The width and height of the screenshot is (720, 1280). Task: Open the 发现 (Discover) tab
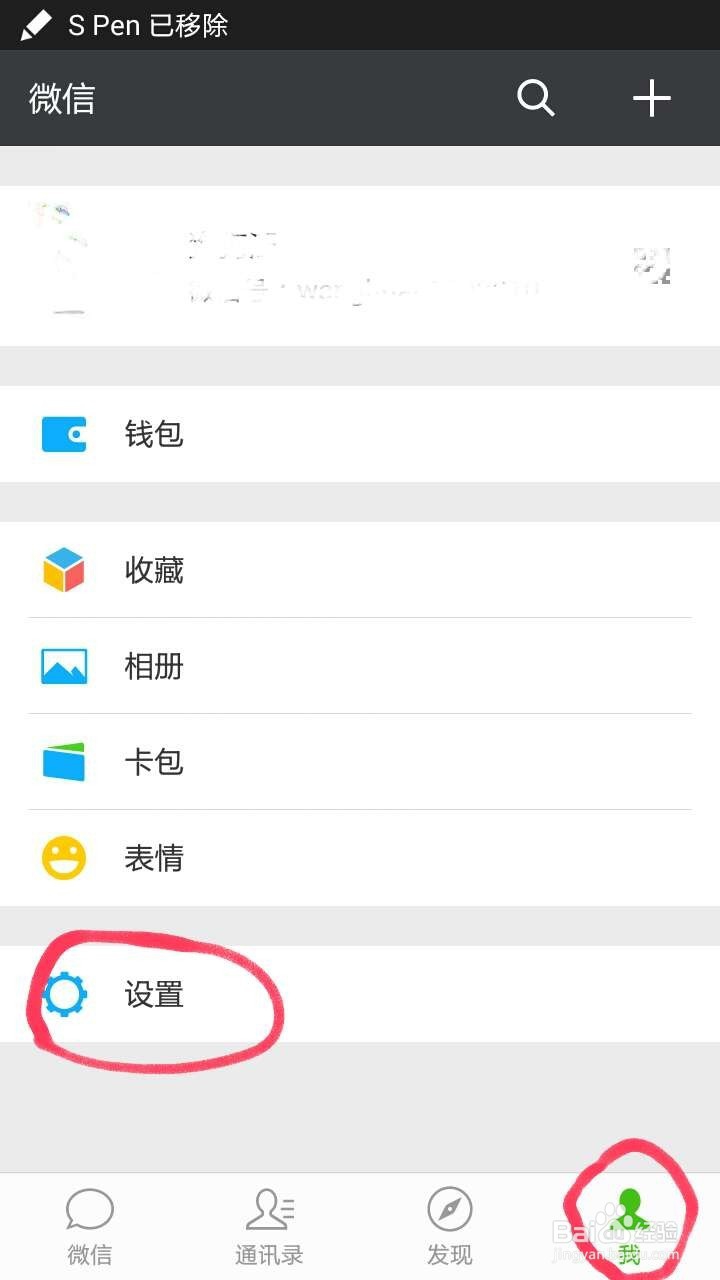click(450, 1222)
